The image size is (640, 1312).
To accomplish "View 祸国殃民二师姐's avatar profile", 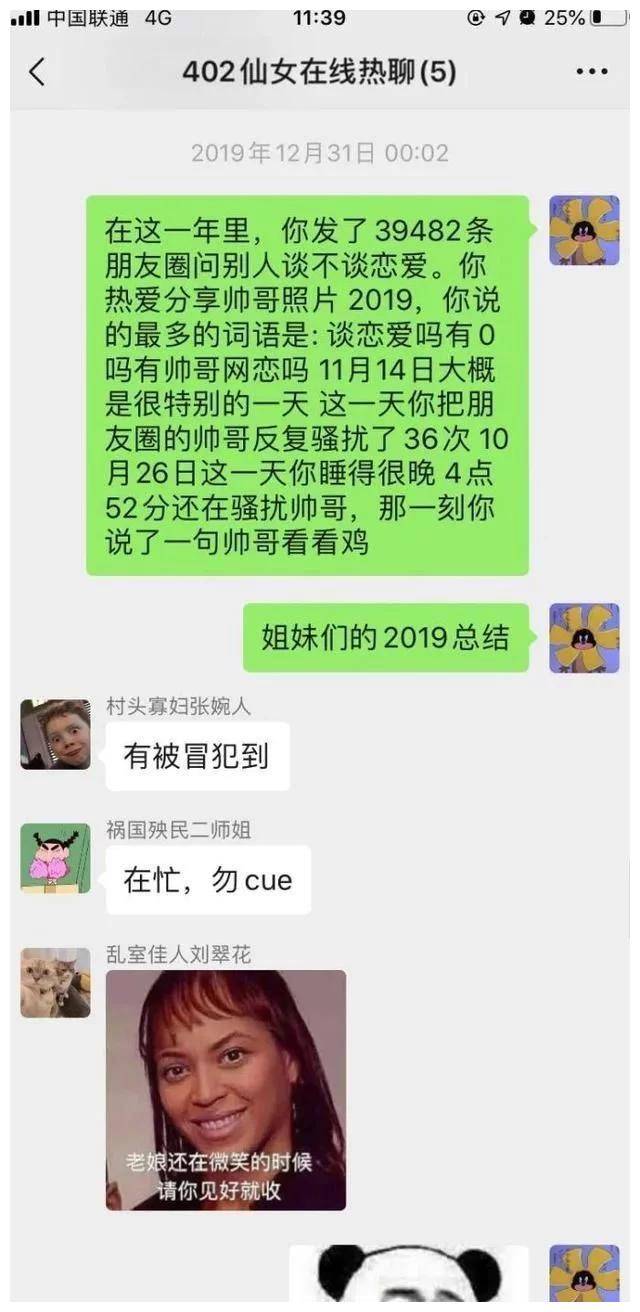I will click(55, 858).
